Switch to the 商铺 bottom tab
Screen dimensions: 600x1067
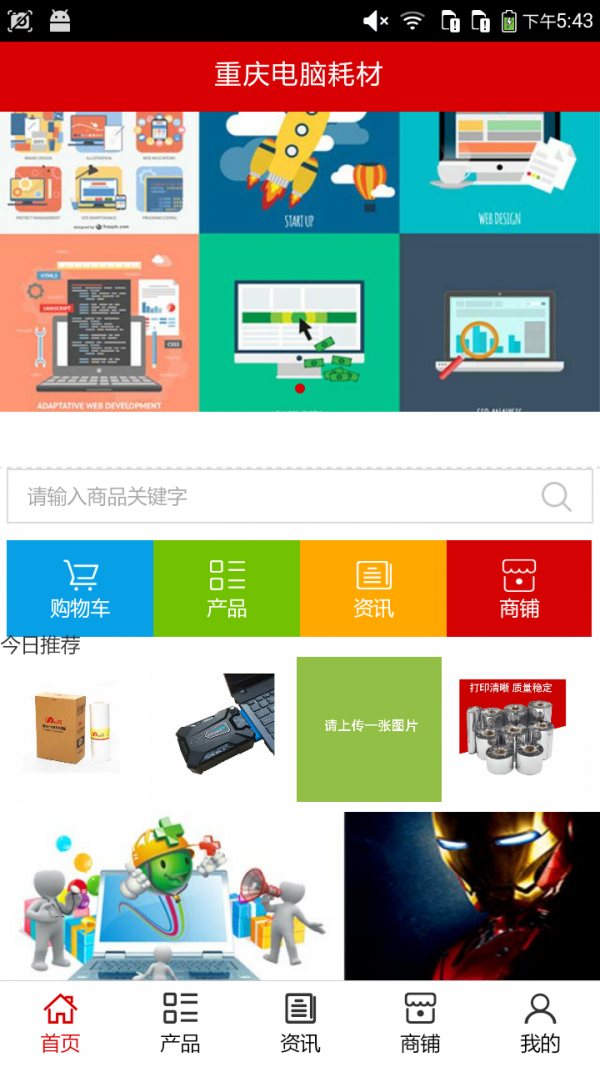pyautogui.click(x=420, y=1023)
